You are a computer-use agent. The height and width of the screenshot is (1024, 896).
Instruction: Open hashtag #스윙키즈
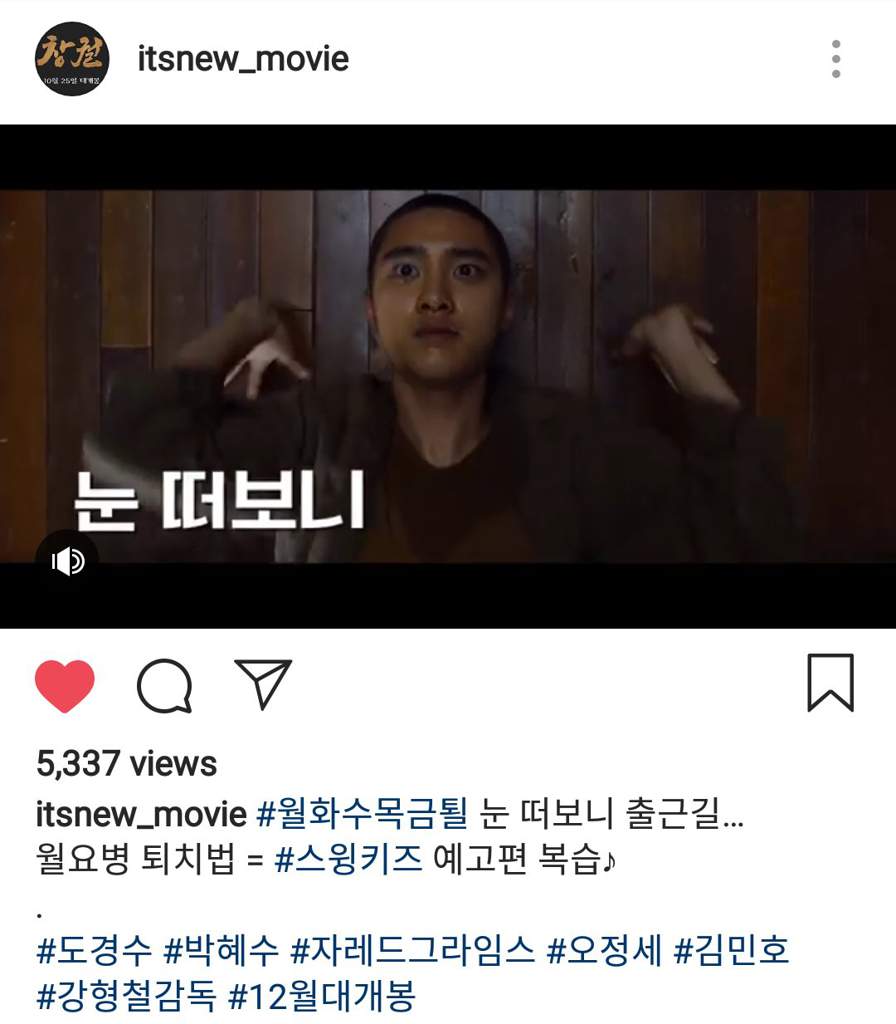coord(348,860)
